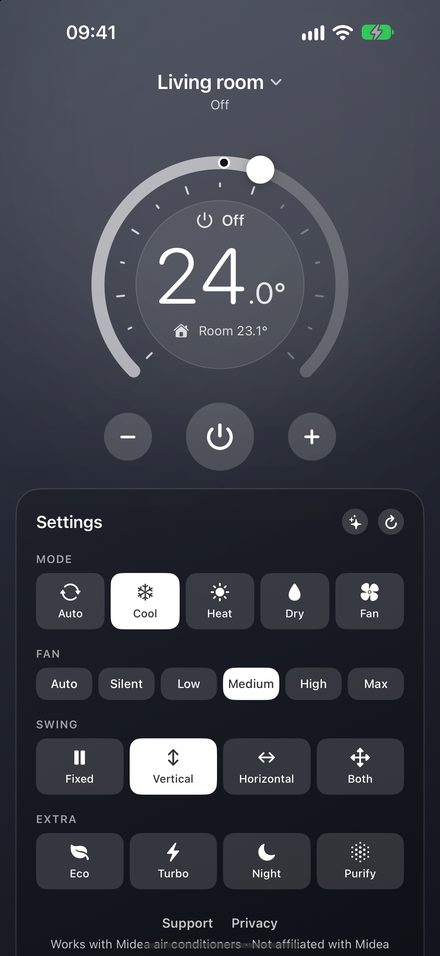Set fan speed to Silent

[126, 683]
